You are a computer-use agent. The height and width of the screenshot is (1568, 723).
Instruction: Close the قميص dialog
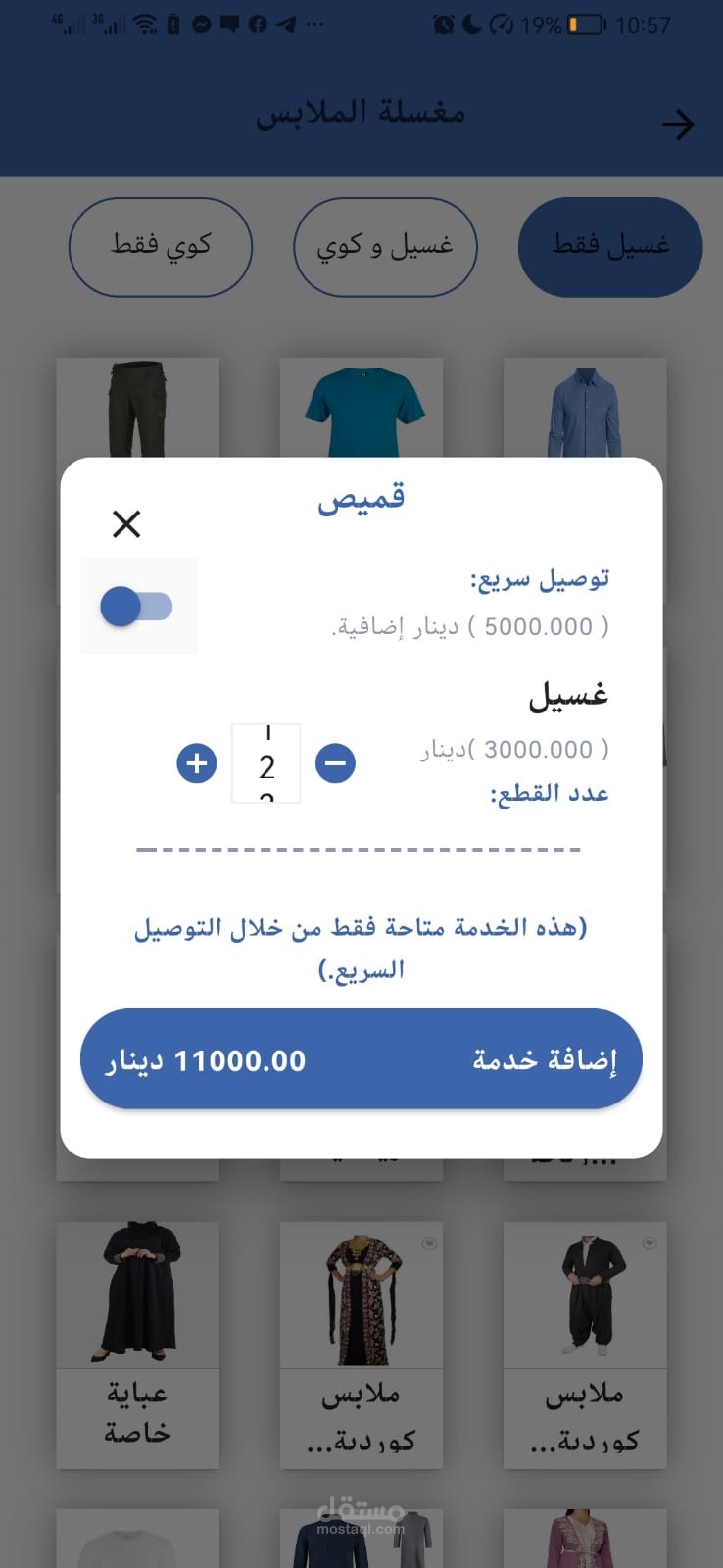click(x=126, y=524)
